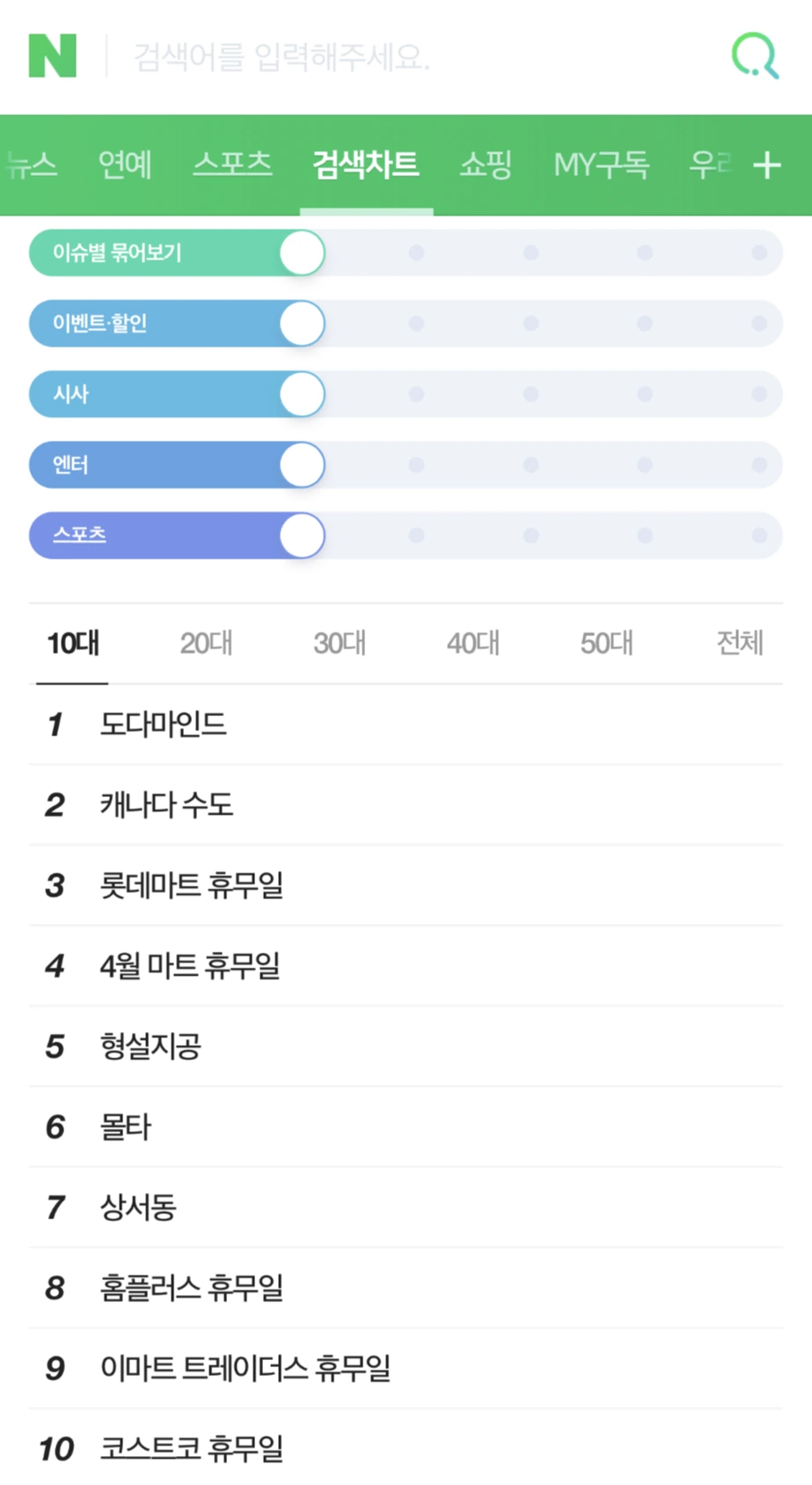Tap the green search magnifier icon
This screenshot has width=812, height=1485.
(x=755, y=56)
